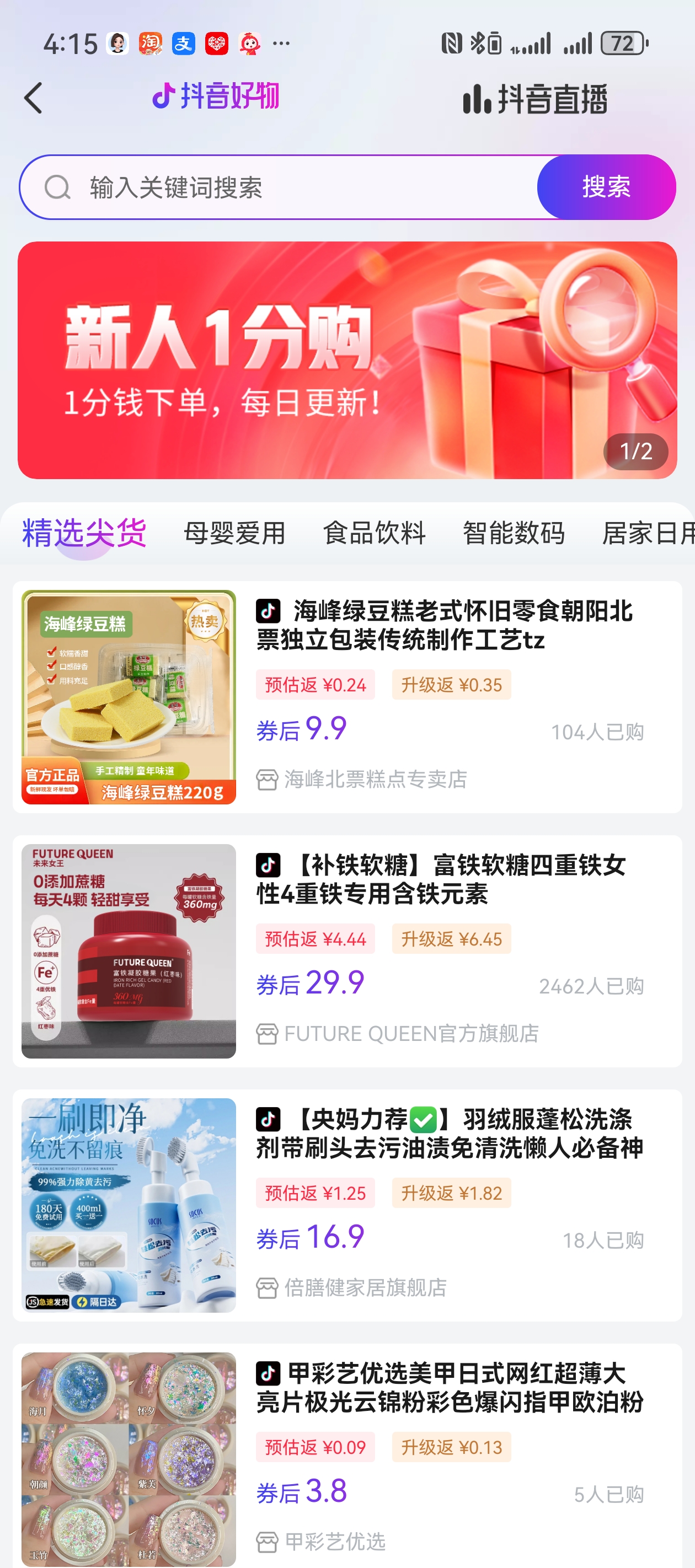Tap the purple 搜索 button
This screenshot has height=1568, width=695.
[606, 187]
